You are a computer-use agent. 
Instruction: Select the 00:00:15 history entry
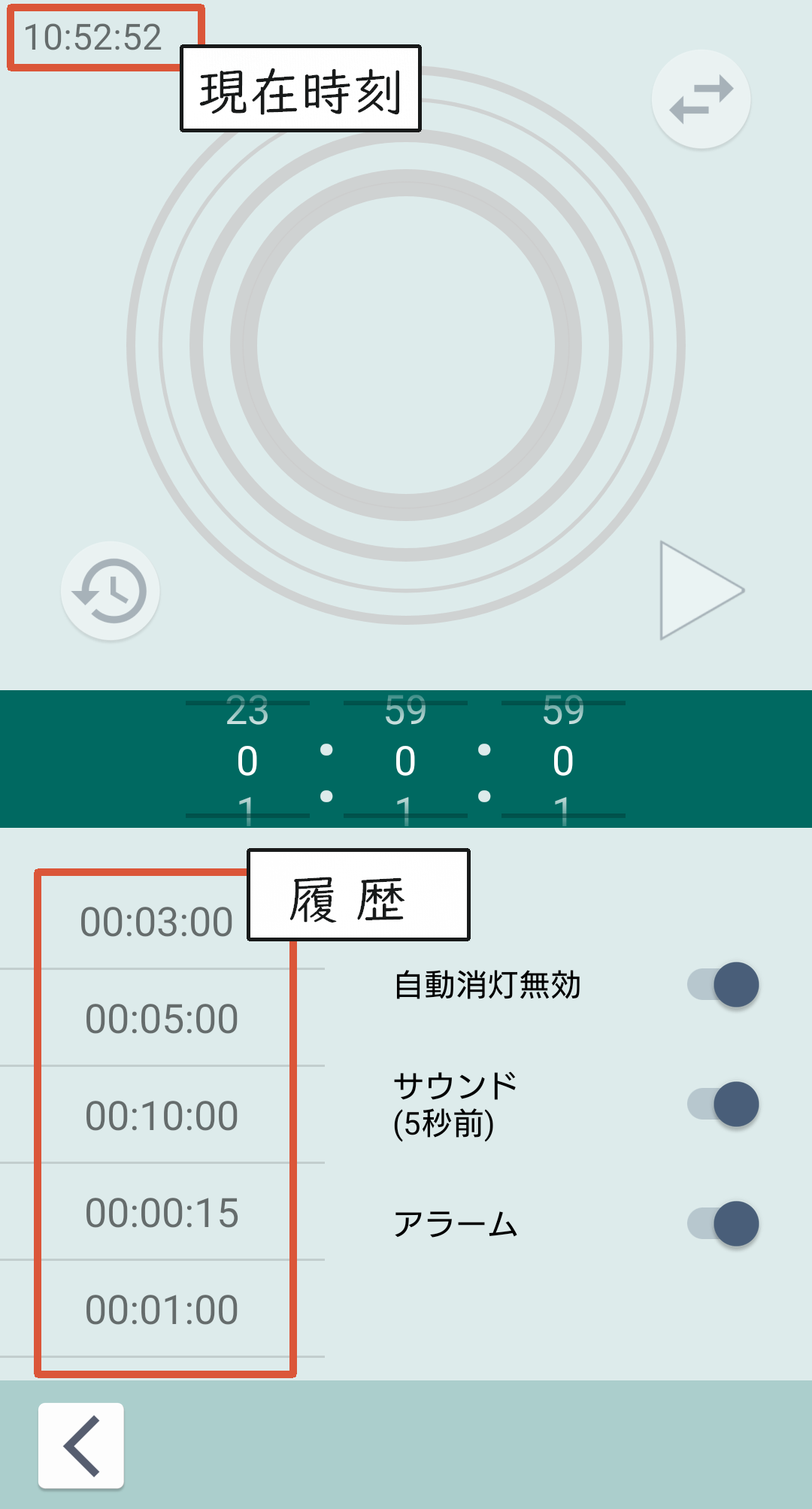pyautogui.click(x=162, y=1213)
